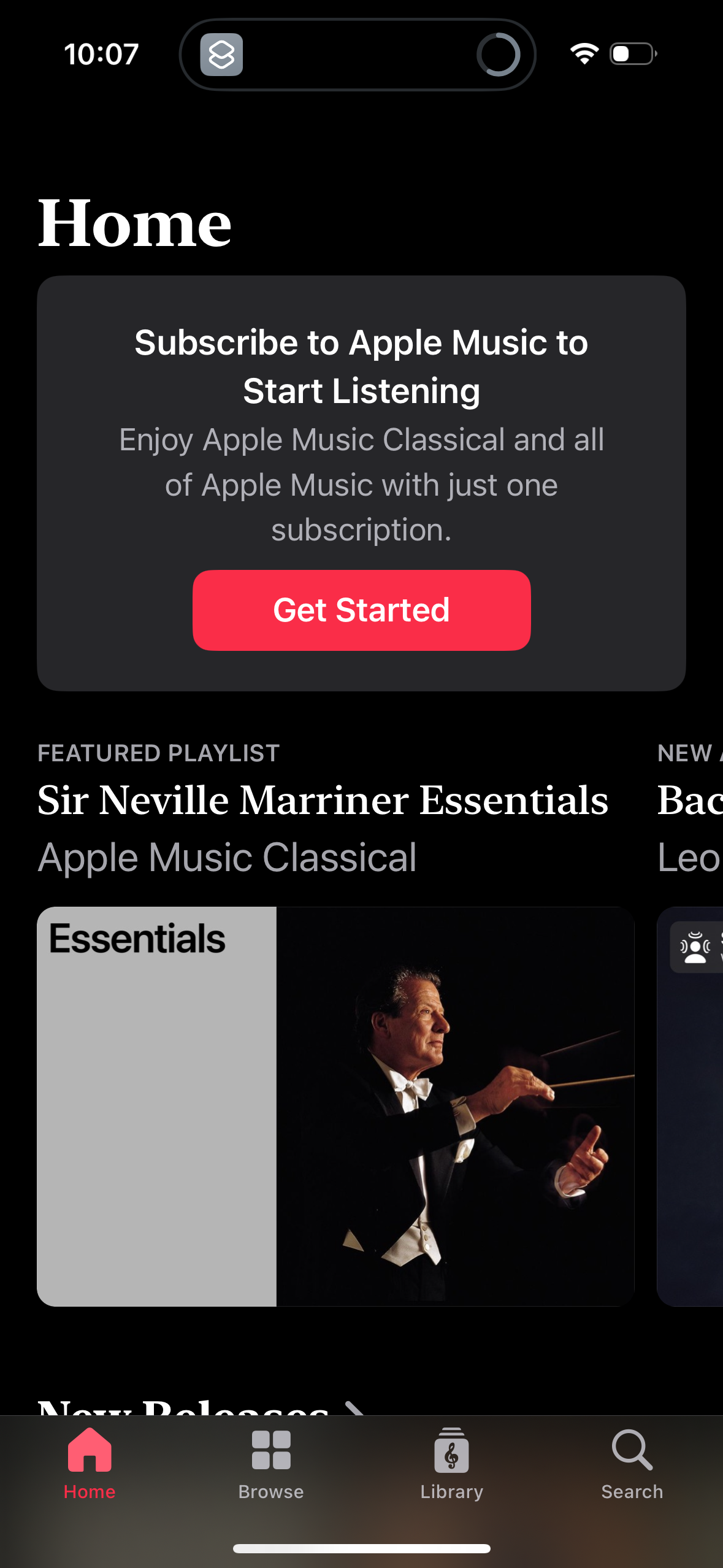
Task: Open the Library jar icon
Action: pyautogui.click(x=452, y=1455)
